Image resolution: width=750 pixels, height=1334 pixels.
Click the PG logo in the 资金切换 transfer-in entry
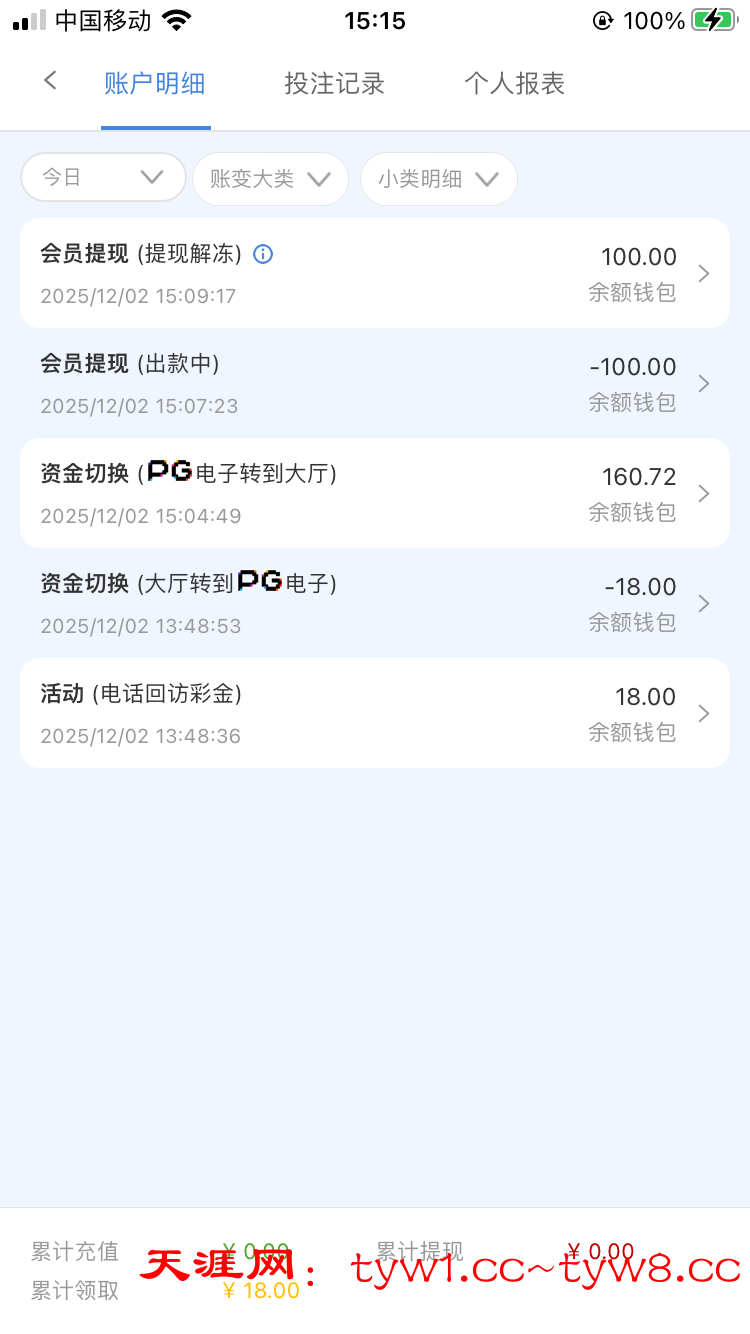click(168, 472)
